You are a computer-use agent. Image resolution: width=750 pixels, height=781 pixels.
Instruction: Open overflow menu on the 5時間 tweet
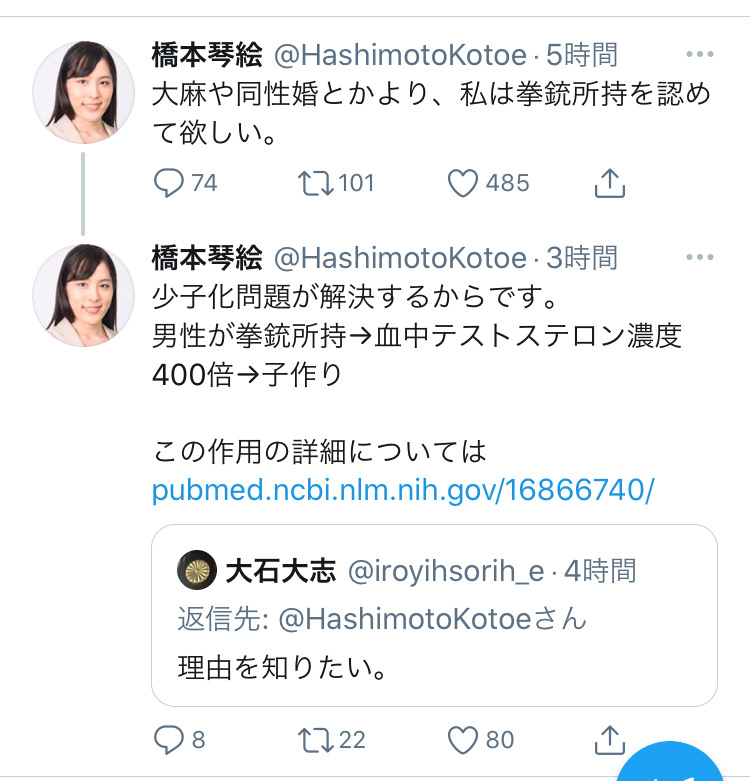click(699, 55)
